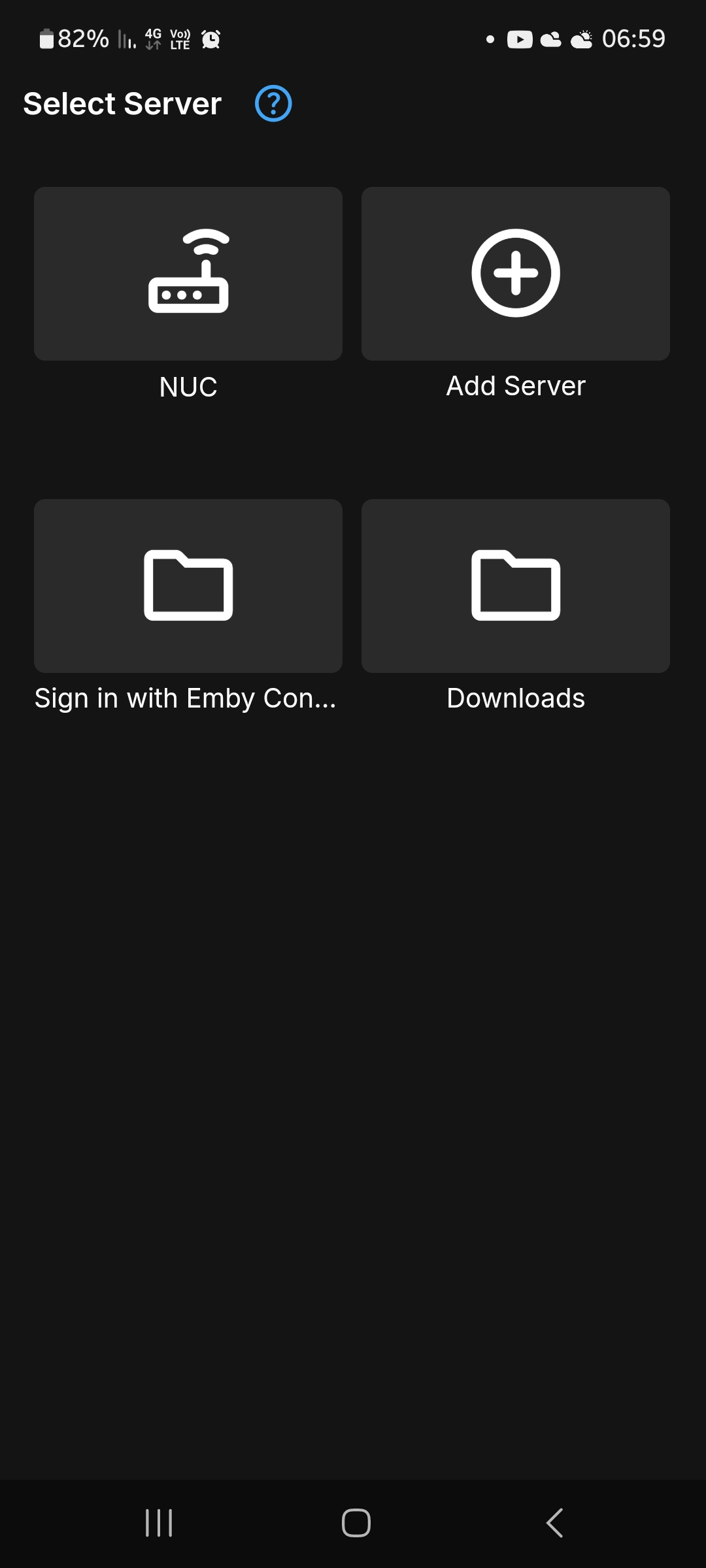Image resolution: width=706 pixels, height=1568 pixels.
Task: Open the Downloads folder
Action: click(515, 586)
